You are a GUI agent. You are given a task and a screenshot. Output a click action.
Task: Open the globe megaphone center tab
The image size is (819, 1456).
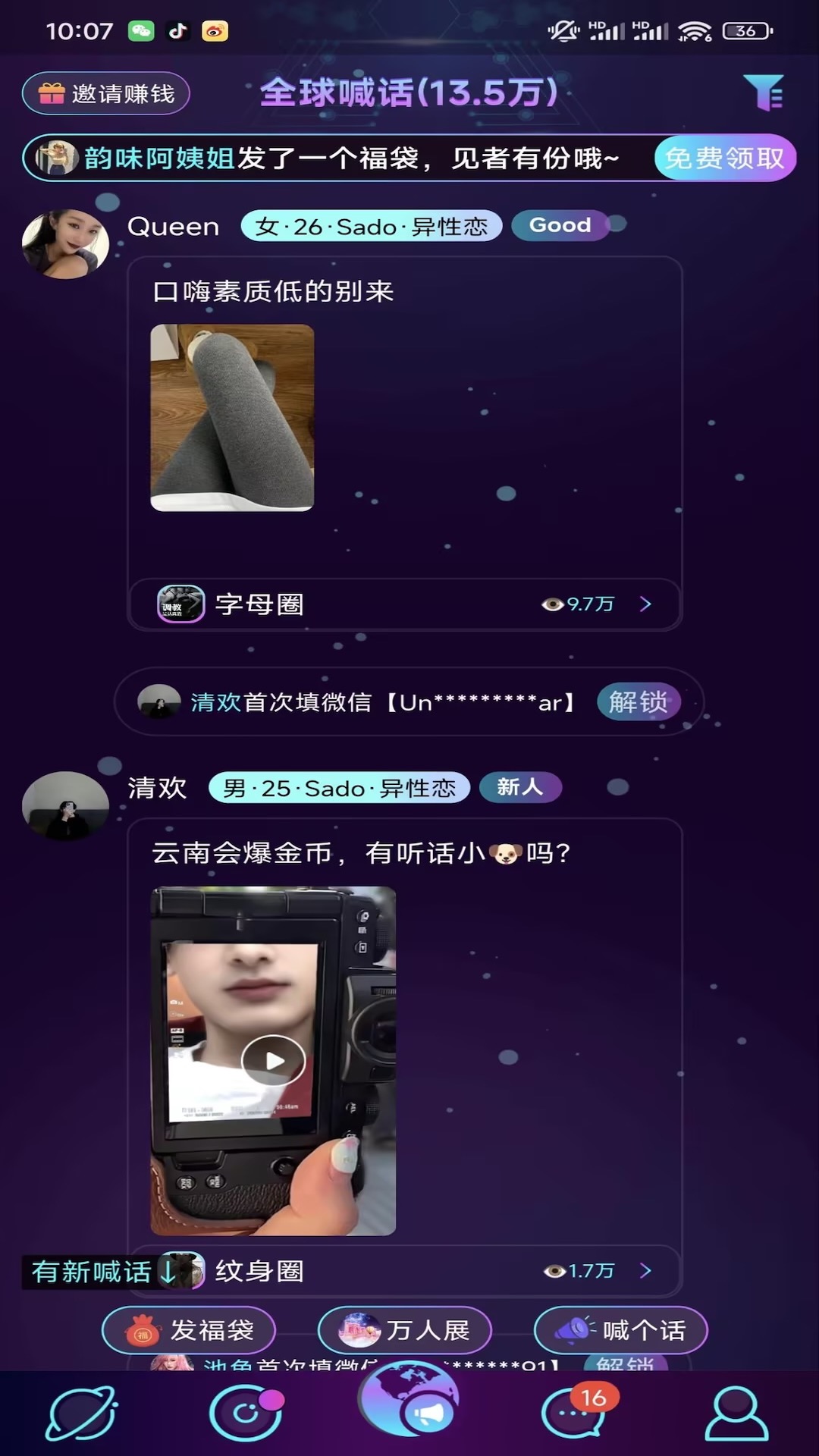click(x=409, y=1401)
